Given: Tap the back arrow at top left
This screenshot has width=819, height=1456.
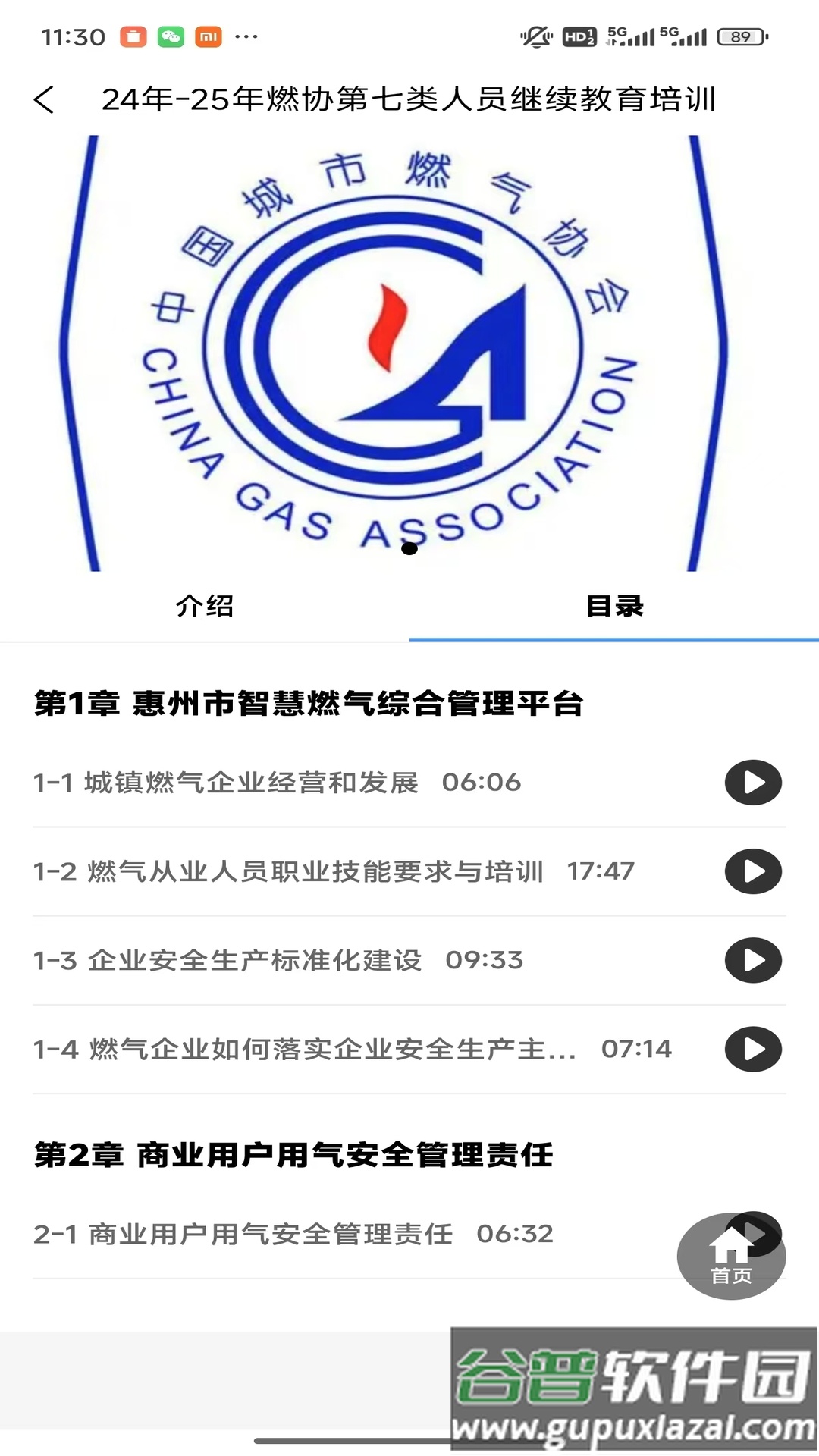Looking at the screenshot, I should point(43,99).
